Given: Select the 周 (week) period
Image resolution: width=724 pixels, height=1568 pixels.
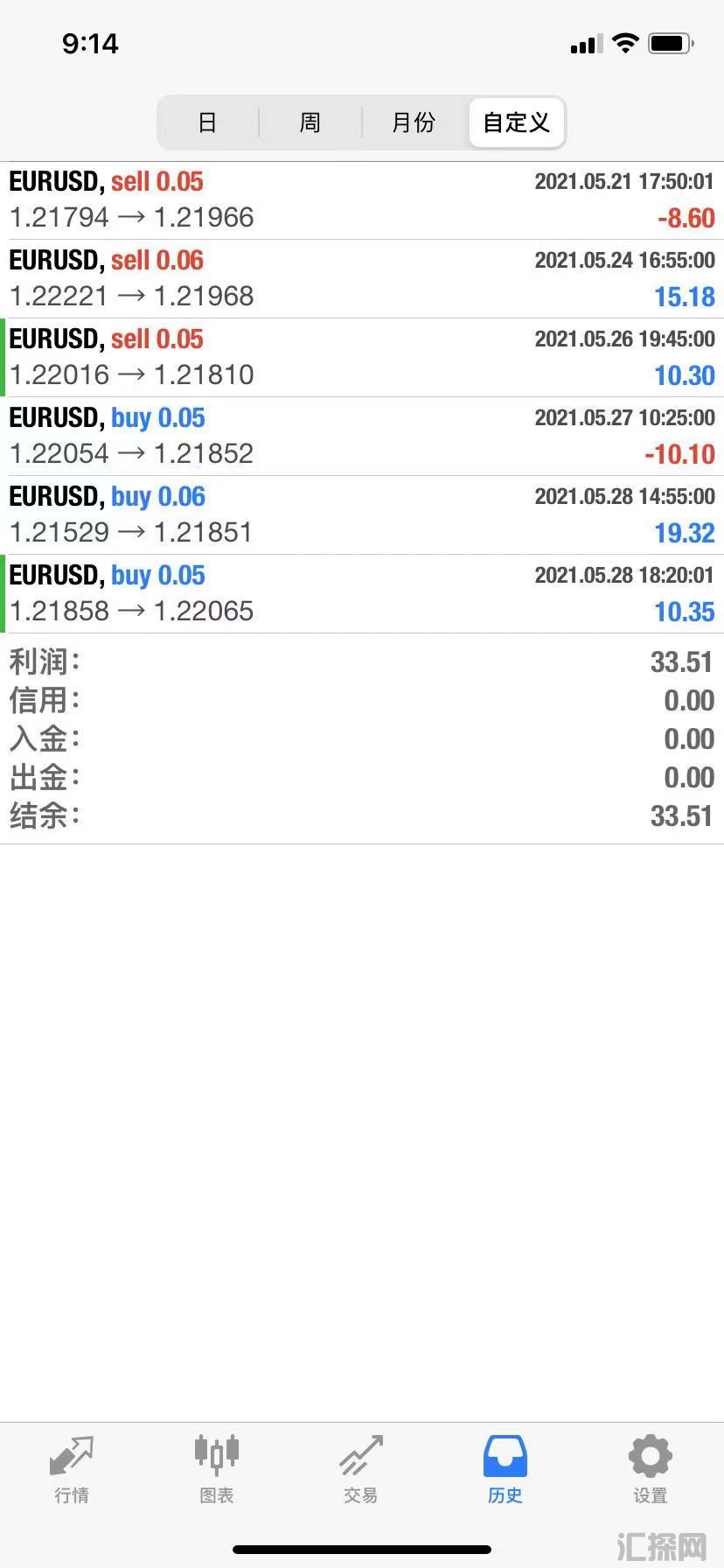Looking at the screenshot, I should point(310,122).
